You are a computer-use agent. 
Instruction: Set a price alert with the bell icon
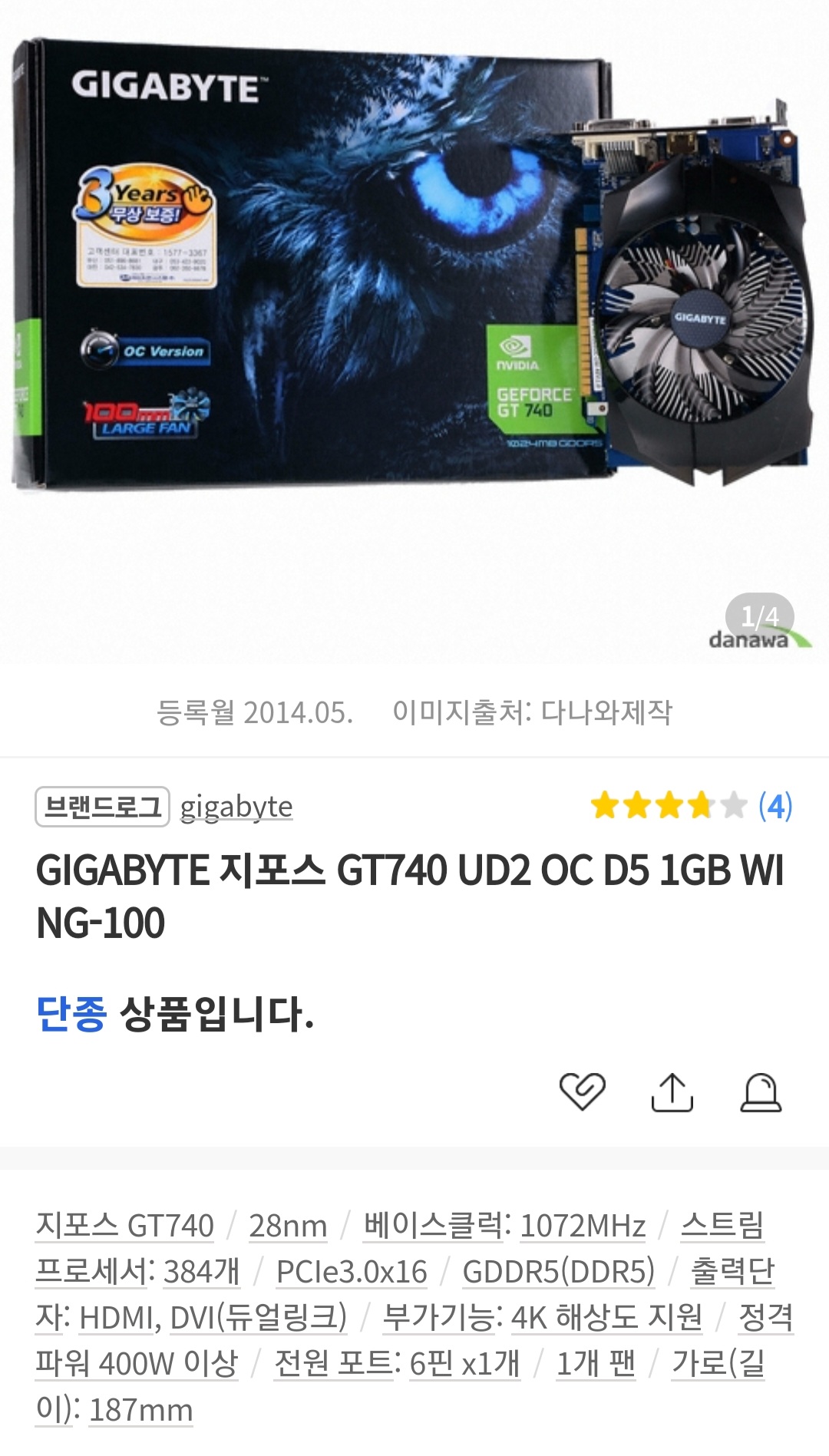click(x=761, y=1091)
